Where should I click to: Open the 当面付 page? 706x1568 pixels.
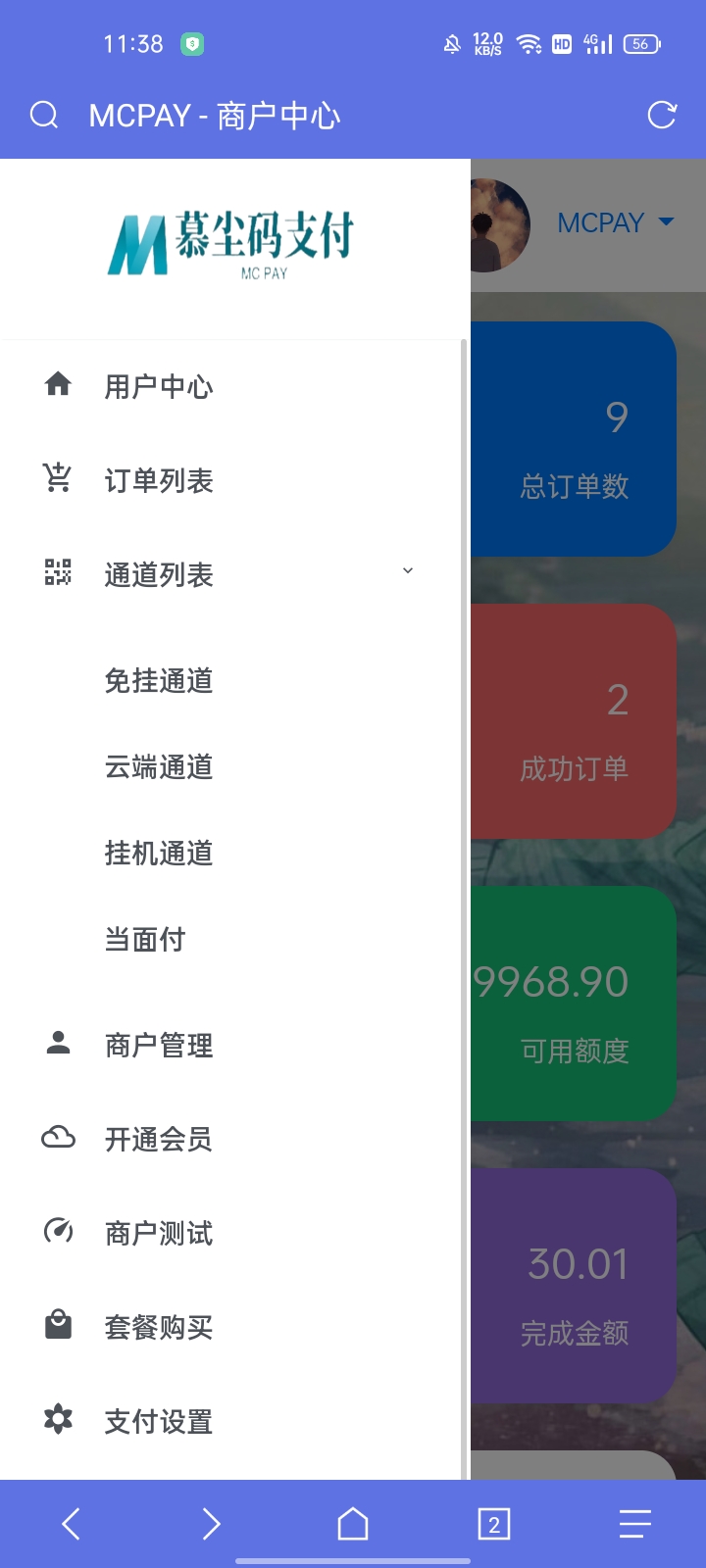tap(144, 939)
